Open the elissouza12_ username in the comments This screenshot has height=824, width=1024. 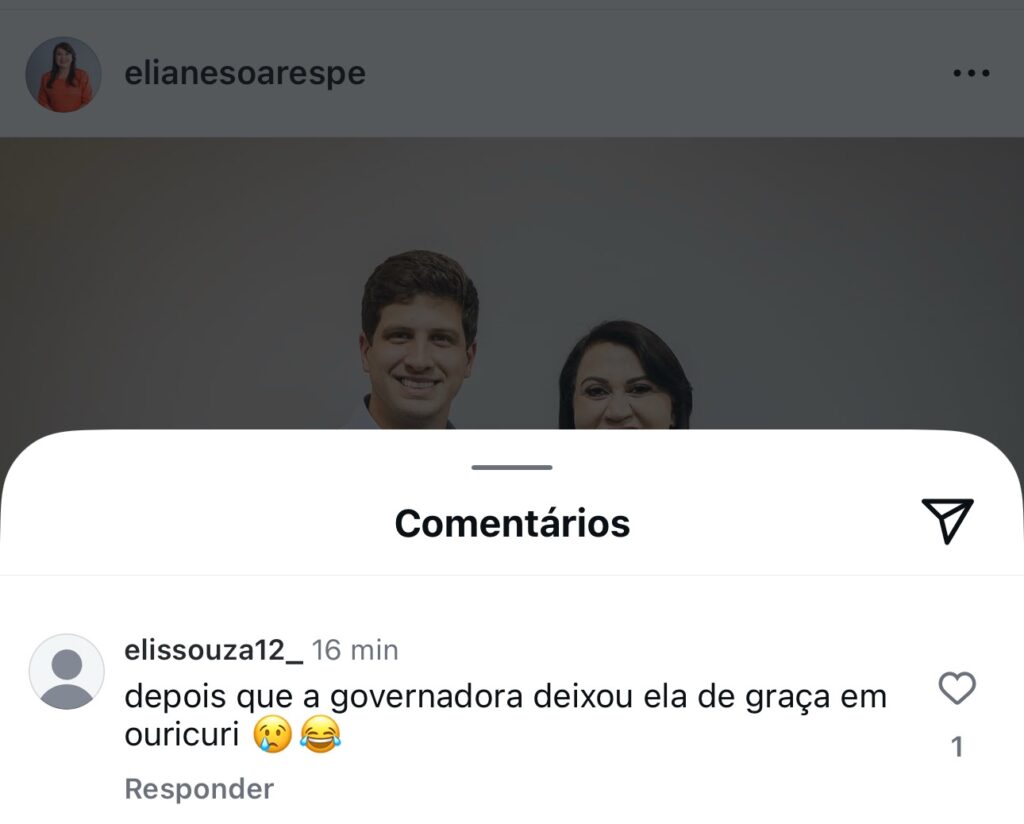213,650
